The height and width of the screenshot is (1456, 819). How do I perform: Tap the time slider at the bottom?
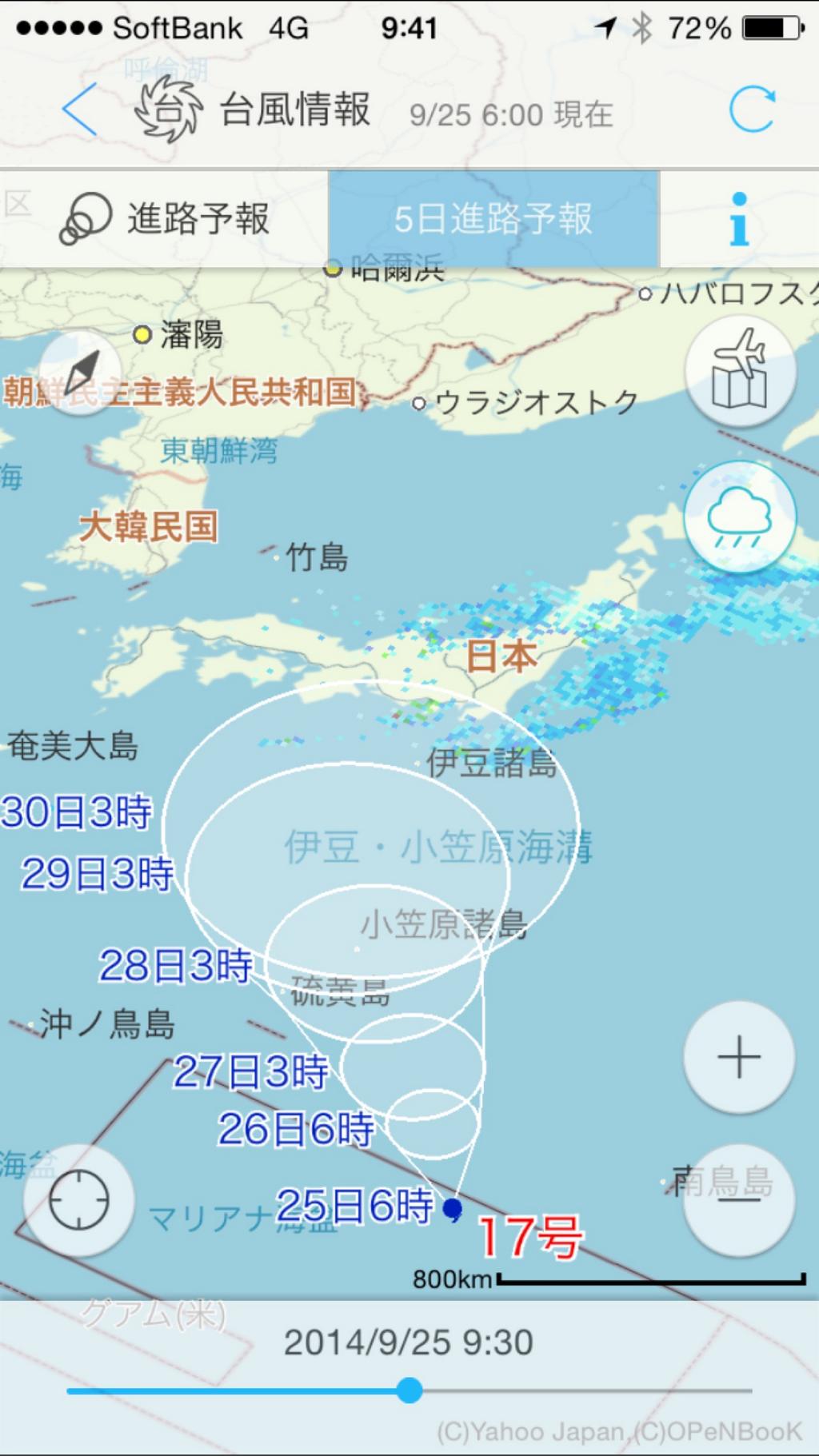pyautogui.click(x=409, y=1390)
